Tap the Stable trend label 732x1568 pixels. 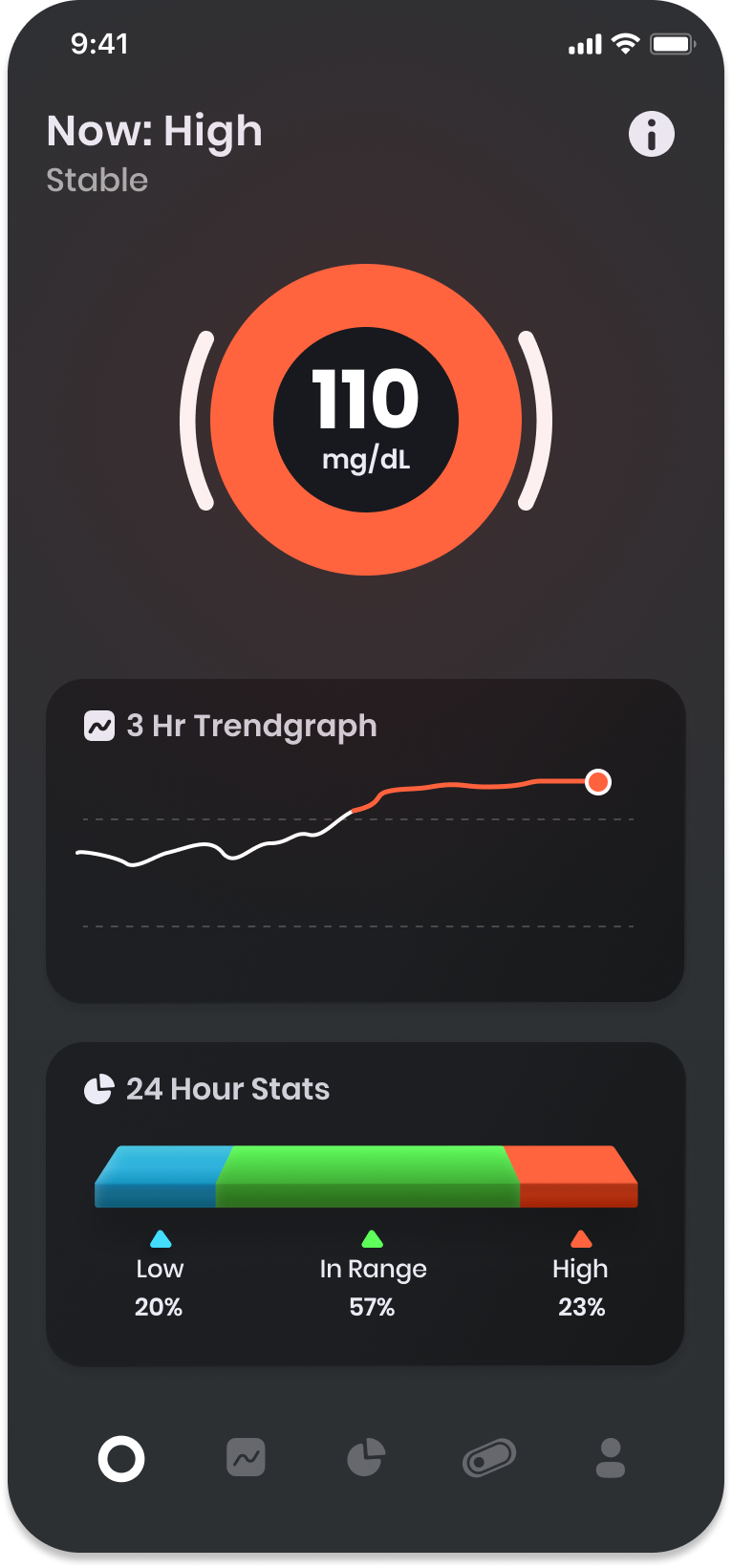97,180
